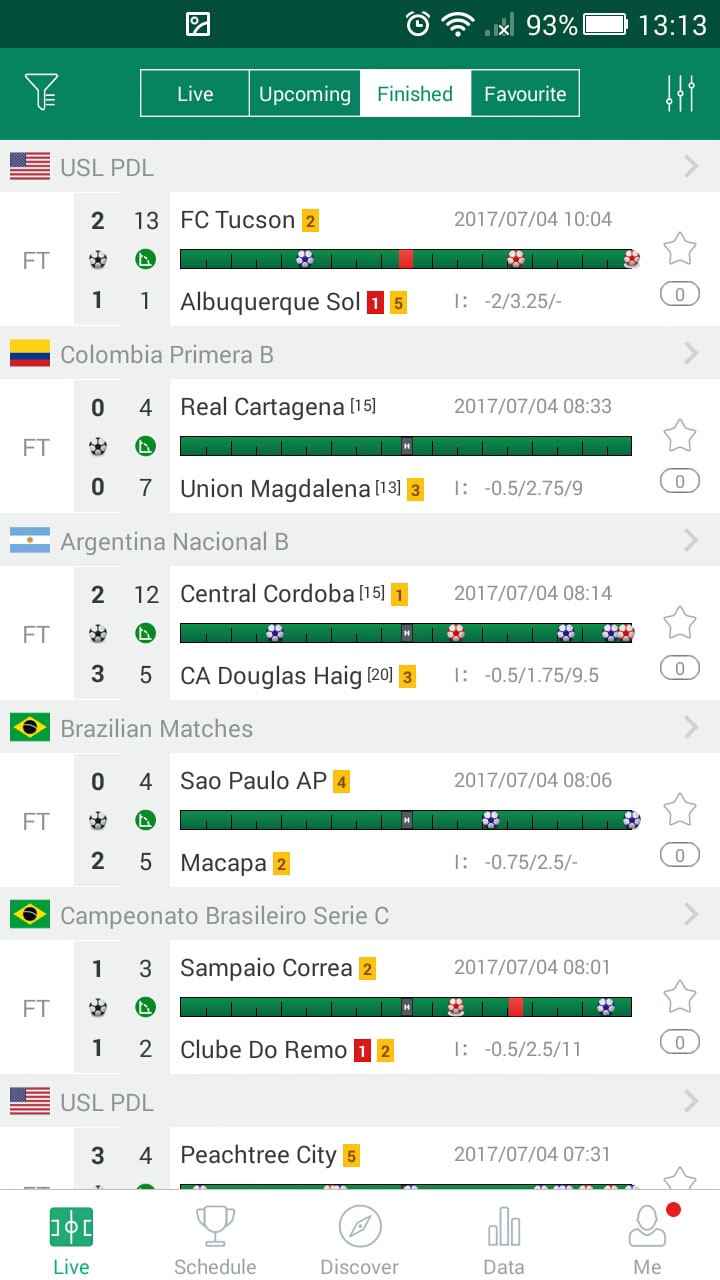Favourite the Sampaio Correa match
This screenshot has height=1280, width=720.
coord(680,996)
